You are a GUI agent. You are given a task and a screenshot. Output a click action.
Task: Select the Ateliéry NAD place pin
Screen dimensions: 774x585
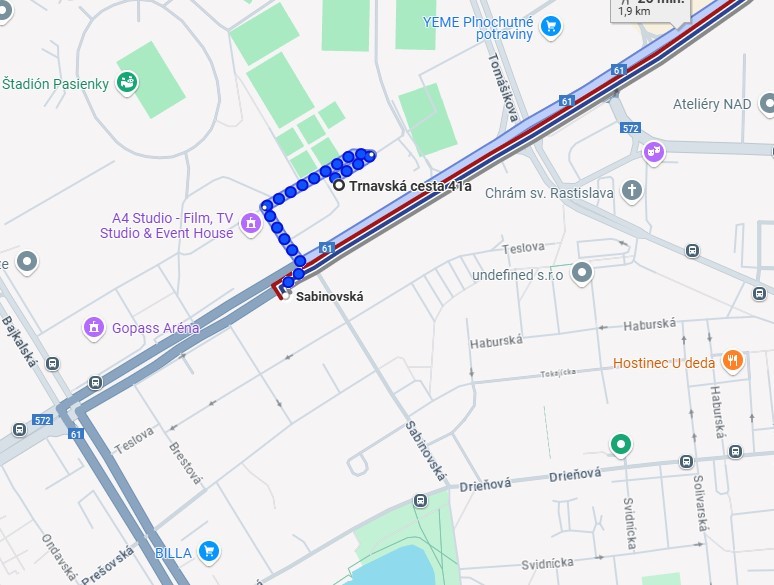(767, 103)
